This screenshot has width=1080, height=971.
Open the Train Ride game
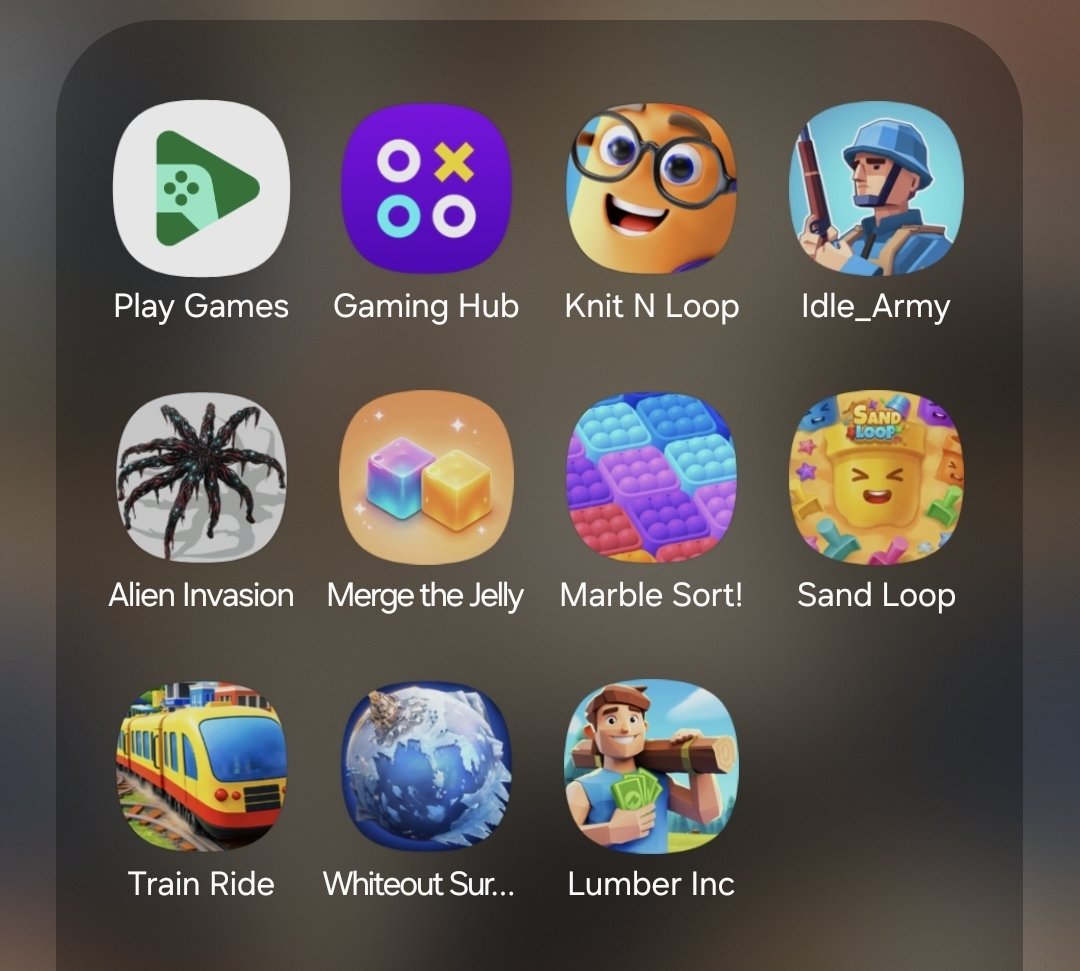point(201,766)
